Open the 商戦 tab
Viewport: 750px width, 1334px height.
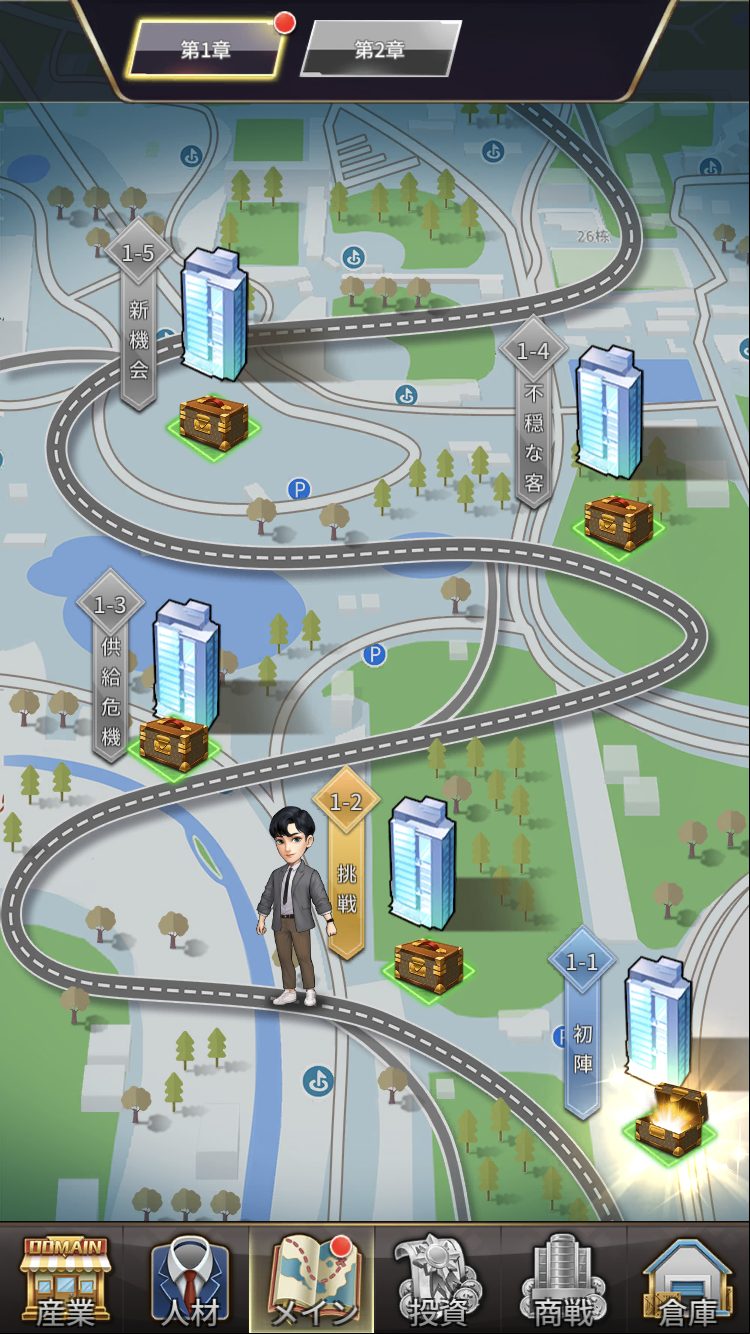[x=563, y=1280]
